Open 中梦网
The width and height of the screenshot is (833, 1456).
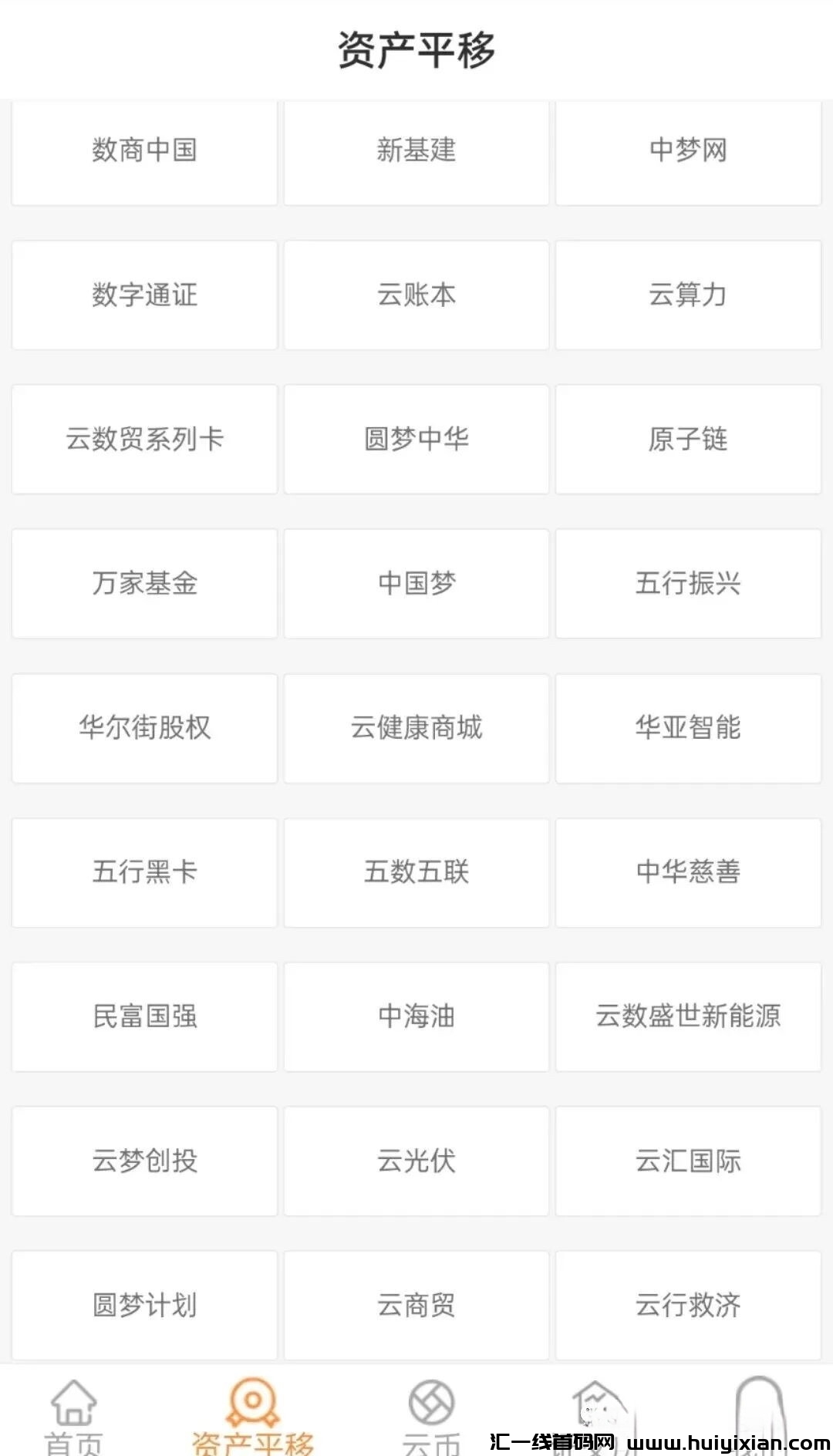click(689, 152)
